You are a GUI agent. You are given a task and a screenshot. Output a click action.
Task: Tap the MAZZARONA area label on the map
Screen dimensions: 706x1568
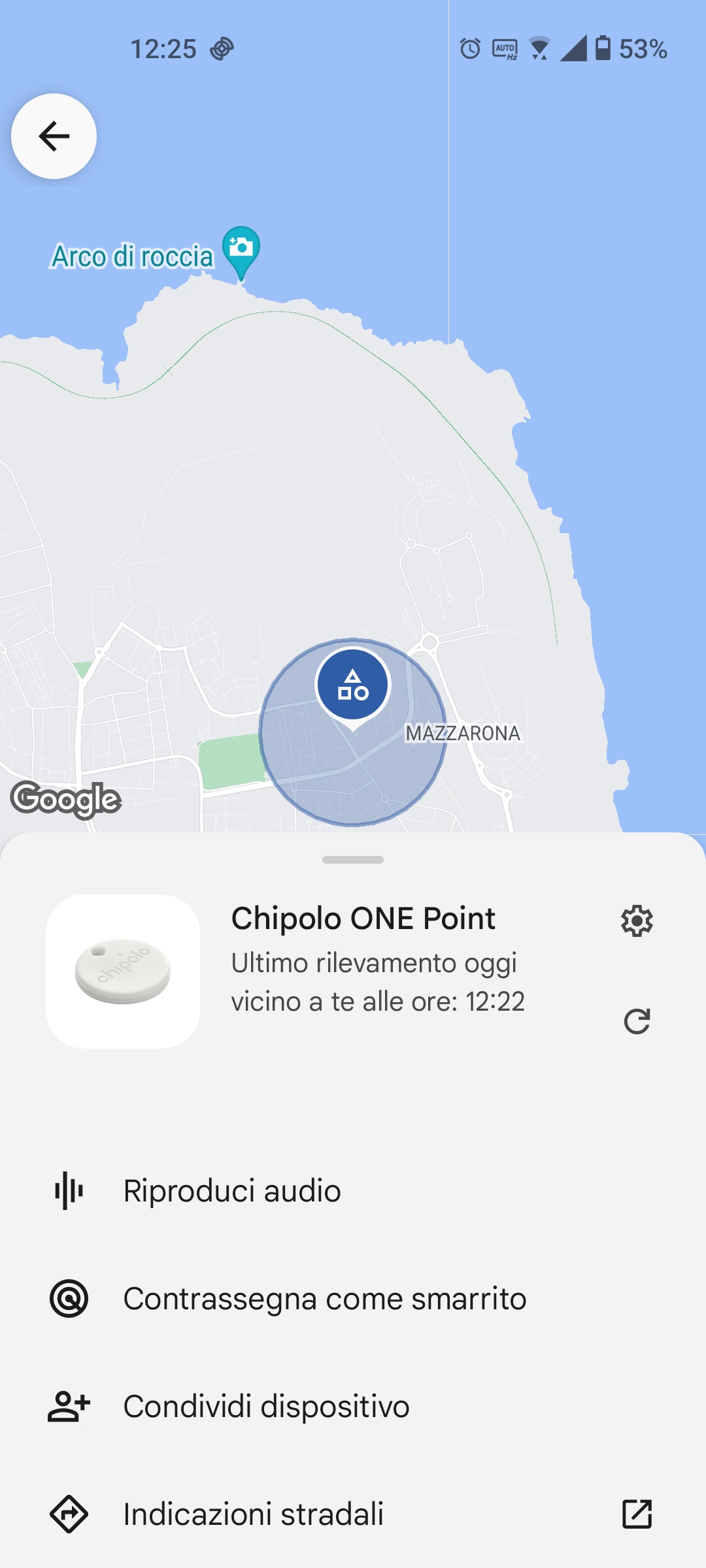tap(463, 733)
